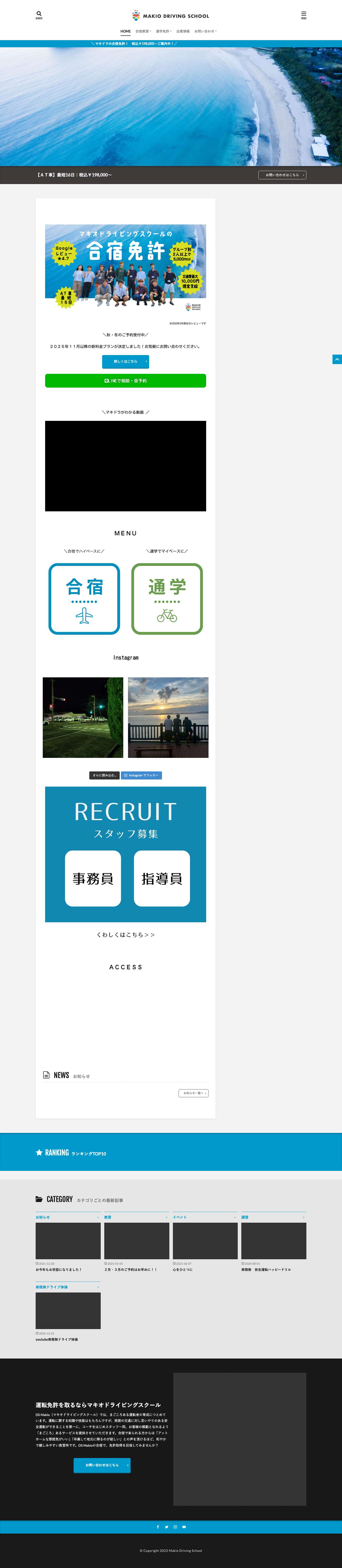Expand the 通学免許 navigation menu
Viewport: 342px width, 1568px height.
click(x=163, y=31)
